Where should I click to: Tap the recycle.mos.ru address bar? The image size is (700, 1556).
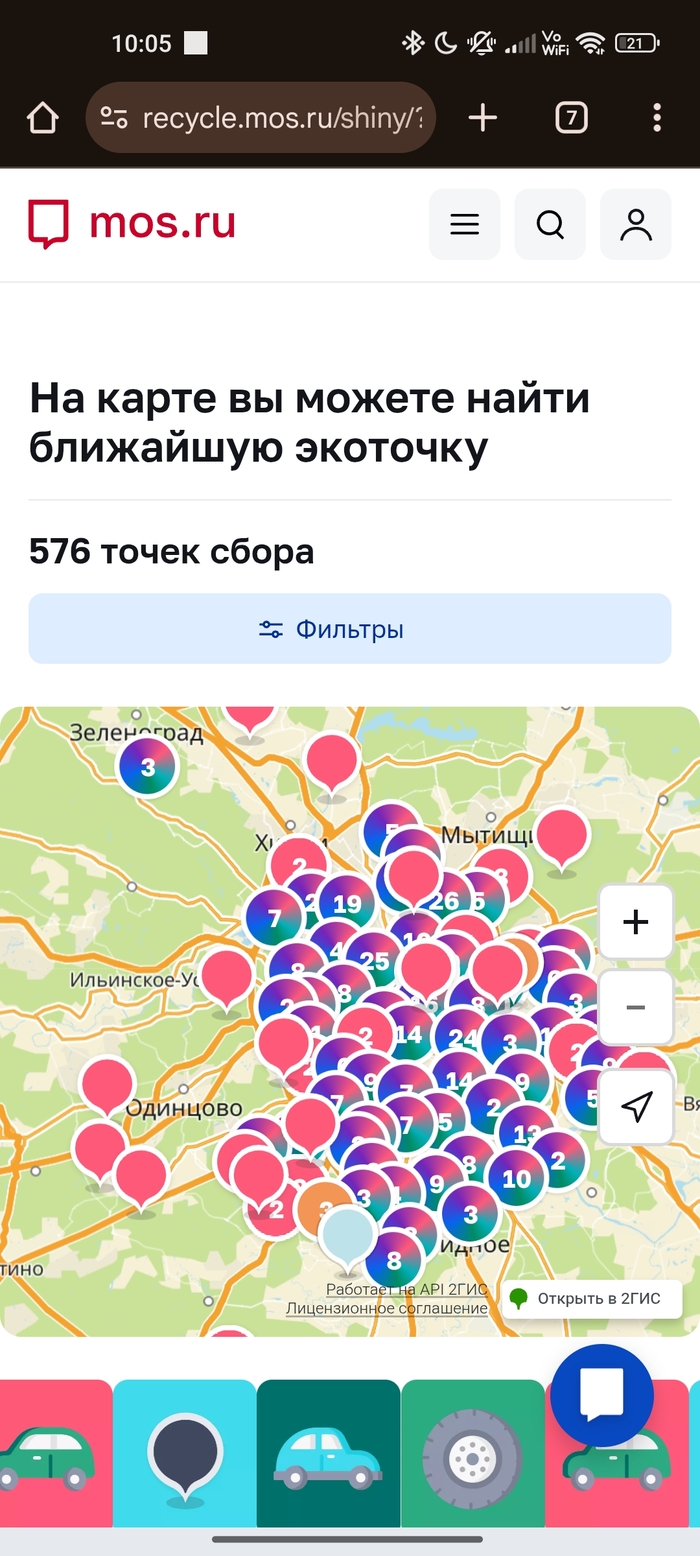pyautogui.click(x=262, y=119)
